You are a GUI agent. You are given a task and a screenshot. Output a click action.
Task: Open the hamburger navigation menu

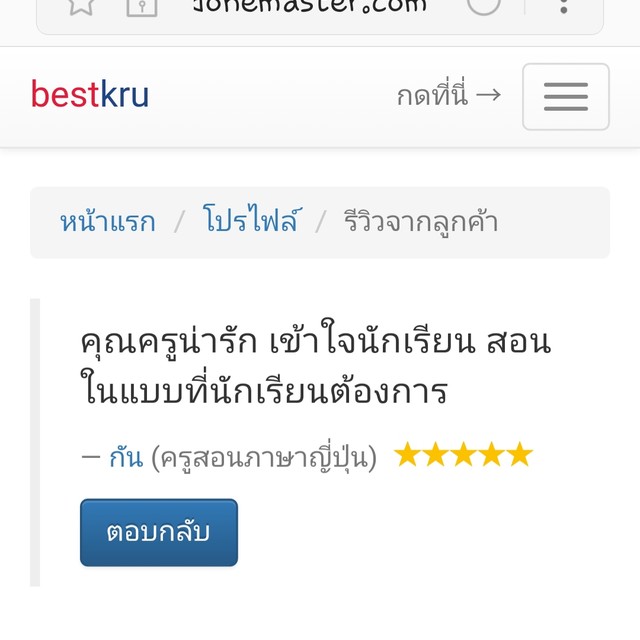tap(565, 97)
